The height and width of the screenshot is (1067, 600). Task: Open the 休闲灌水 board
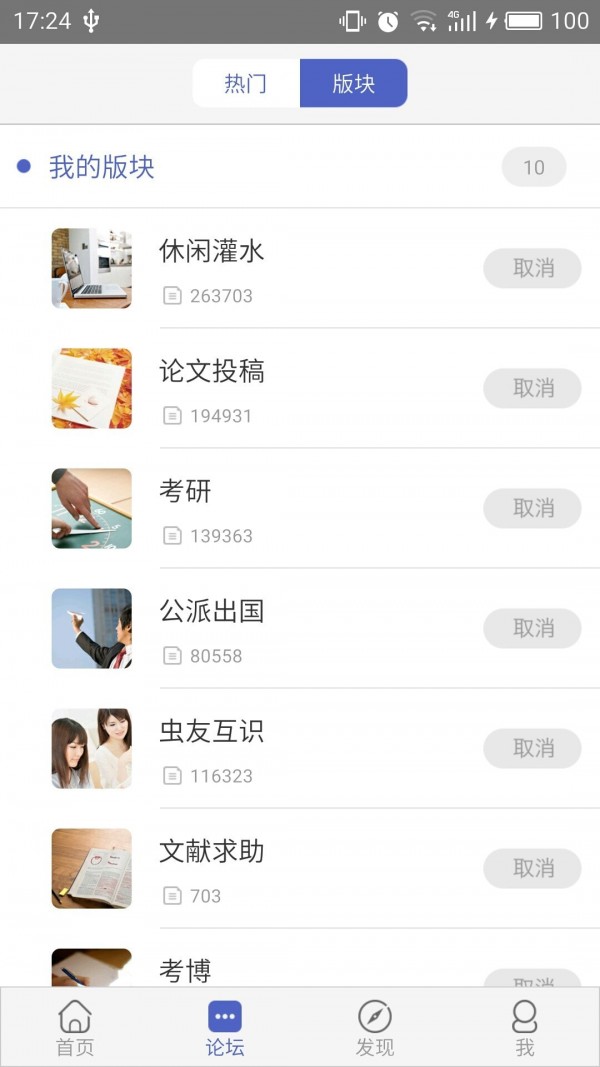coord(212,251)
